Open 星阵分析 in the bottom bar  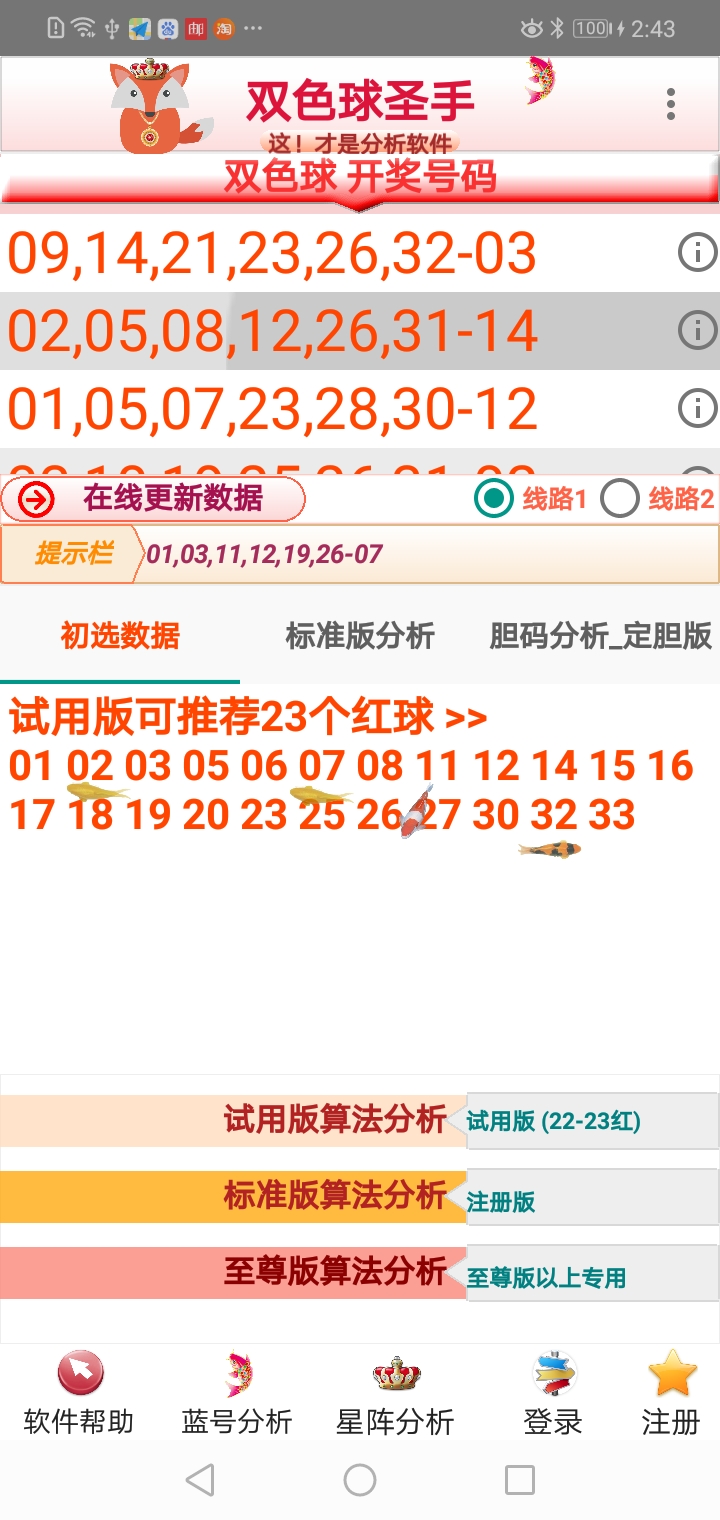pos(395,1395)
